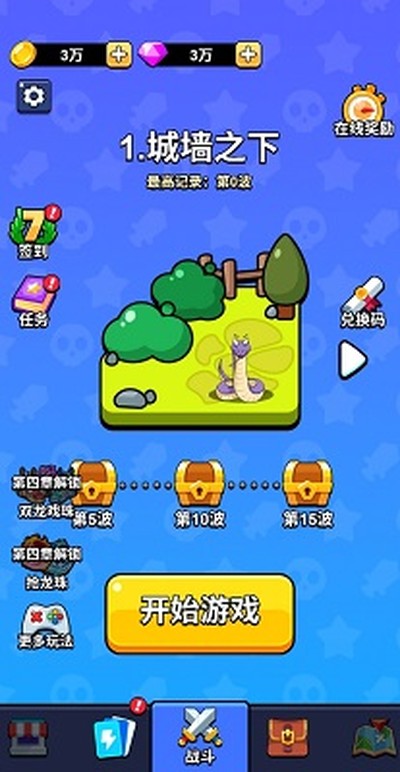Add more purple gems with plus button

click(x=248, y=54)
